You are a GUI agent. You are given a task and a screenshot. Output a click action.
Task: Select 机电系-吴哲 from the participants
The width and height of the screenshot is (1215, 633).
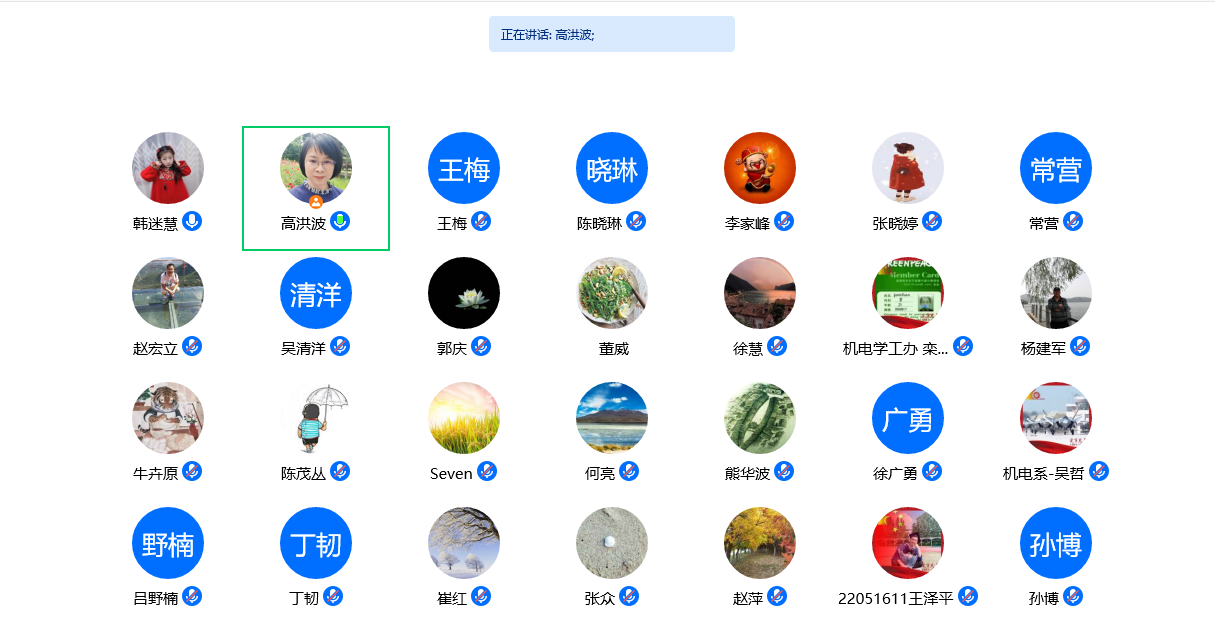click(1056, 418)
